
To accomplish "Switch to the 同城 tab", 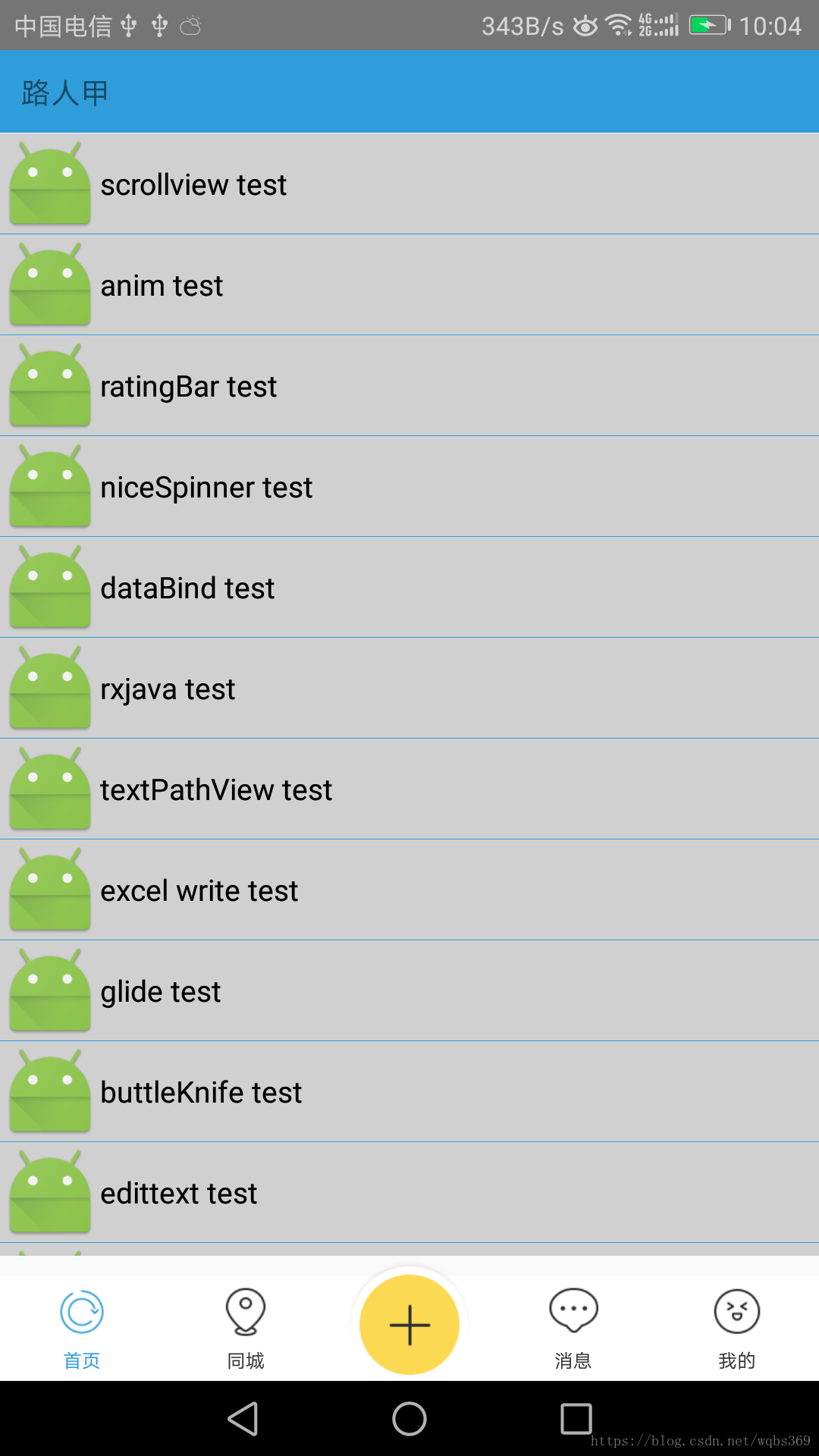I will (x=246, y=1329).
